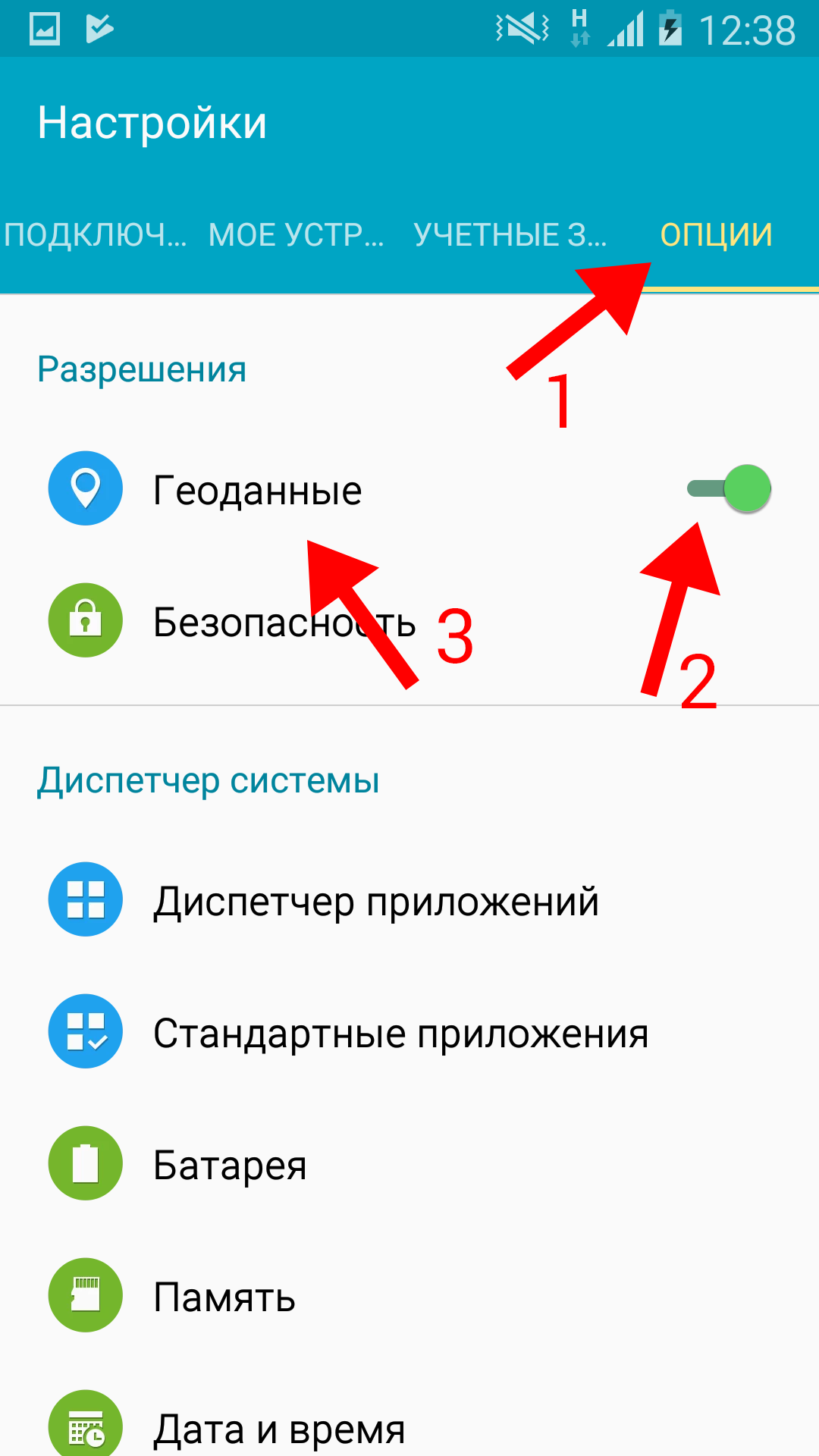Open the Геоданные settings row
Image resolution: width=819 pixels, height=1456 pixels.
[x=409, y=489]
